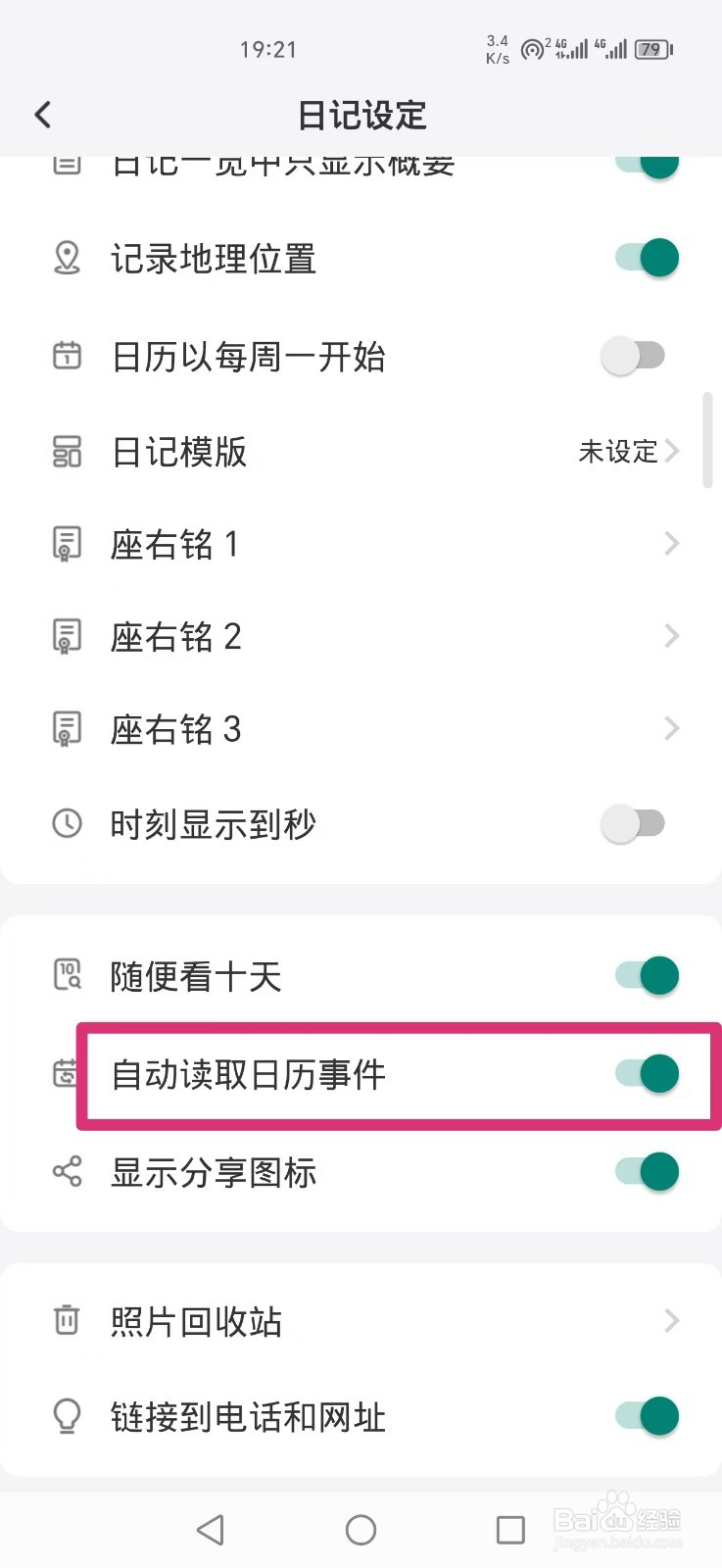Expand the 照片回收站 item
The image size is (722, 1568).
click(x=672, y=1321)
